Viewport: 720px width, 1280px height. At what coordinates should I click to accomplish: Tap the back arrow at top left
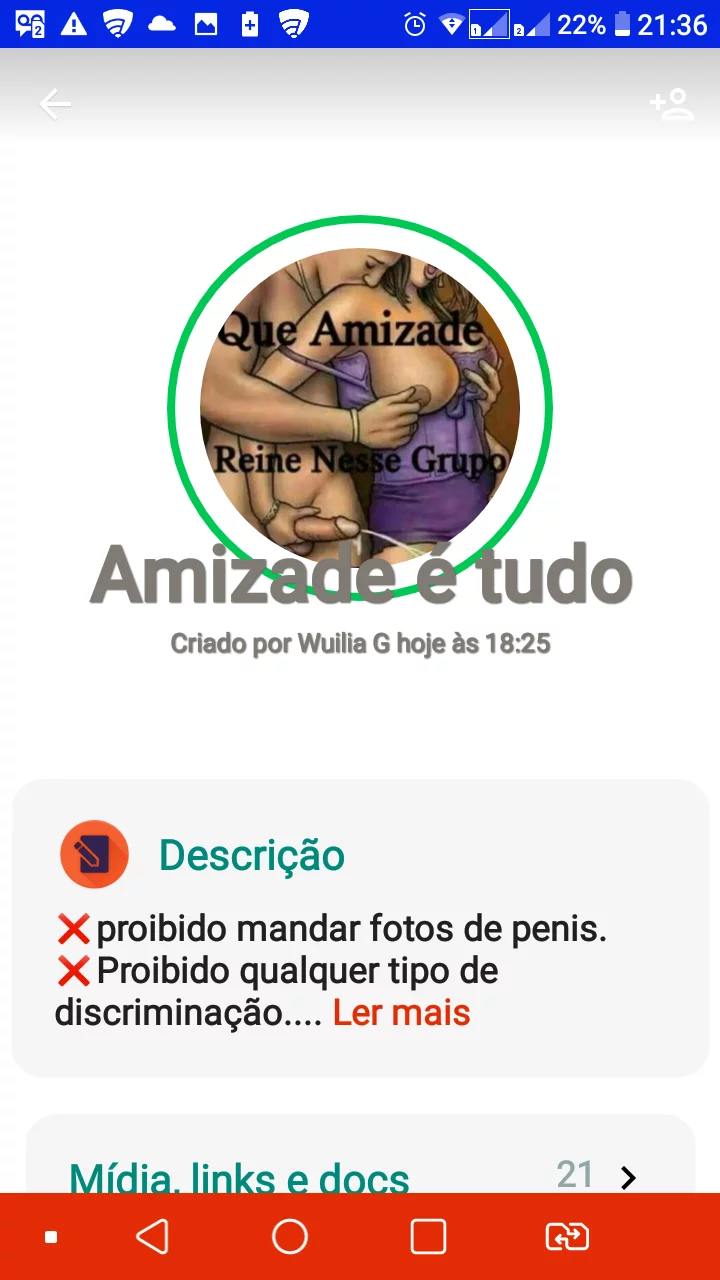point(55,104)
